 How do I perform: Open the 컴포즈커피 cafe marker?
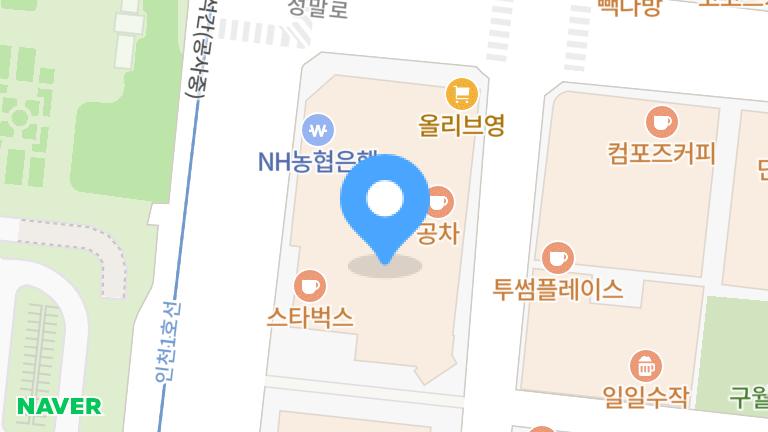661,123
